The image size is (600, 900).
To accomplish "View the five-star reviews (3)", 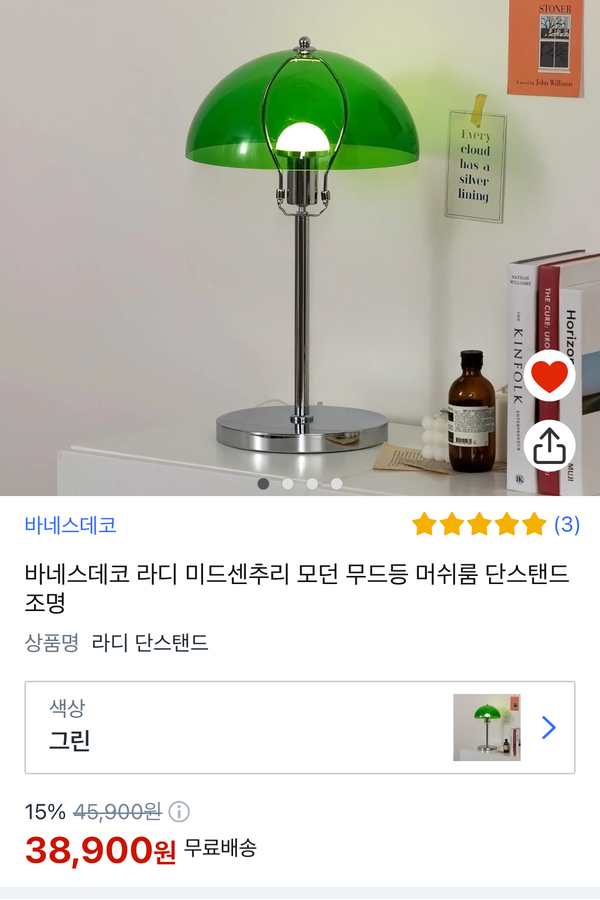I will [x=496, y=524].
